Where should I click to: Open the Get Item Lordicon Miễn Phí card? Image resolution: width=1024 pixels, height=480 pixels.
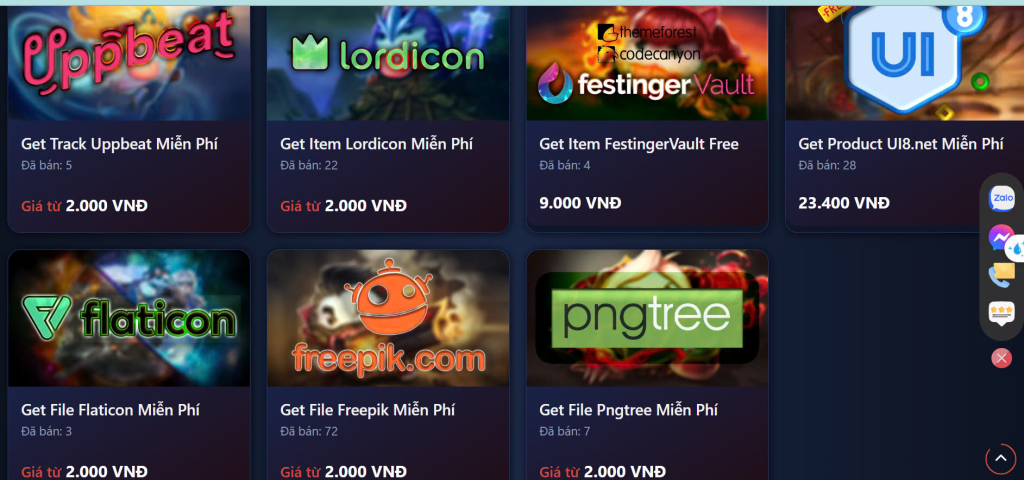[x=376, y=144]
